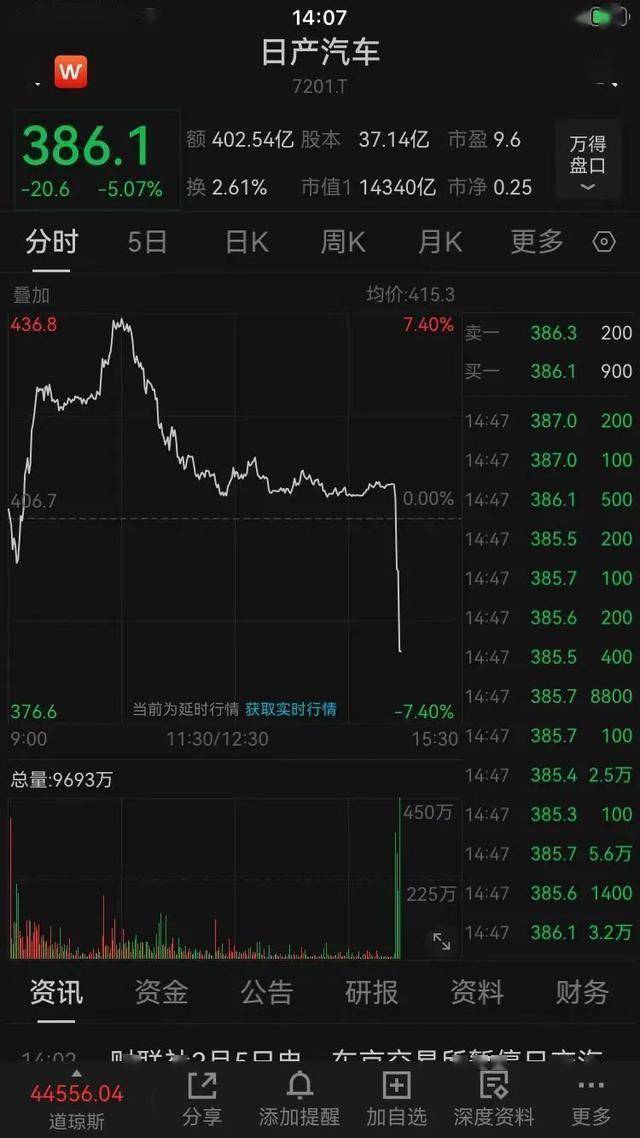
Task: Tap the 获取实时行情 link
Action: [x=290, y=709]
